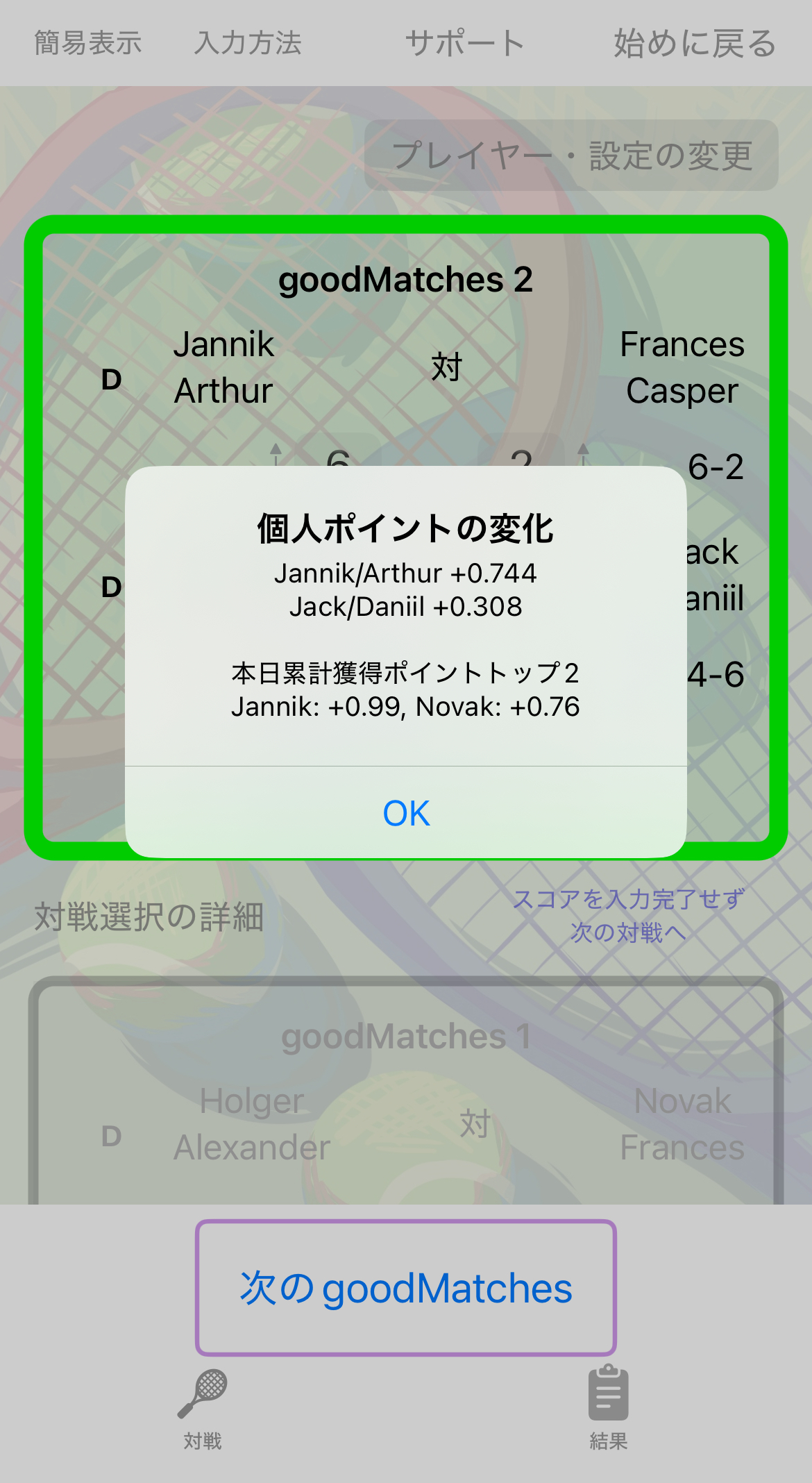Tap 次の goodMatches button
The width and height of the screenshot is (812, 1483).
[406, 1288]
